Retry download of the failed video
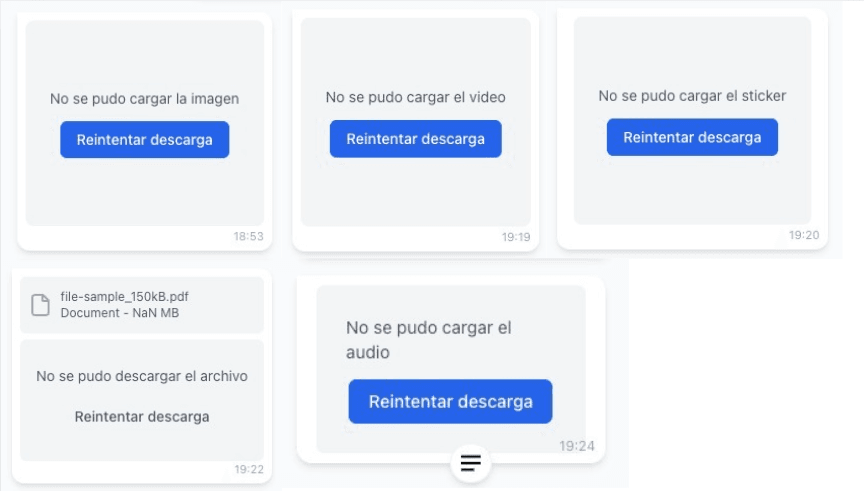The width and height of the screenshot is (864, 491). (415, 139)
